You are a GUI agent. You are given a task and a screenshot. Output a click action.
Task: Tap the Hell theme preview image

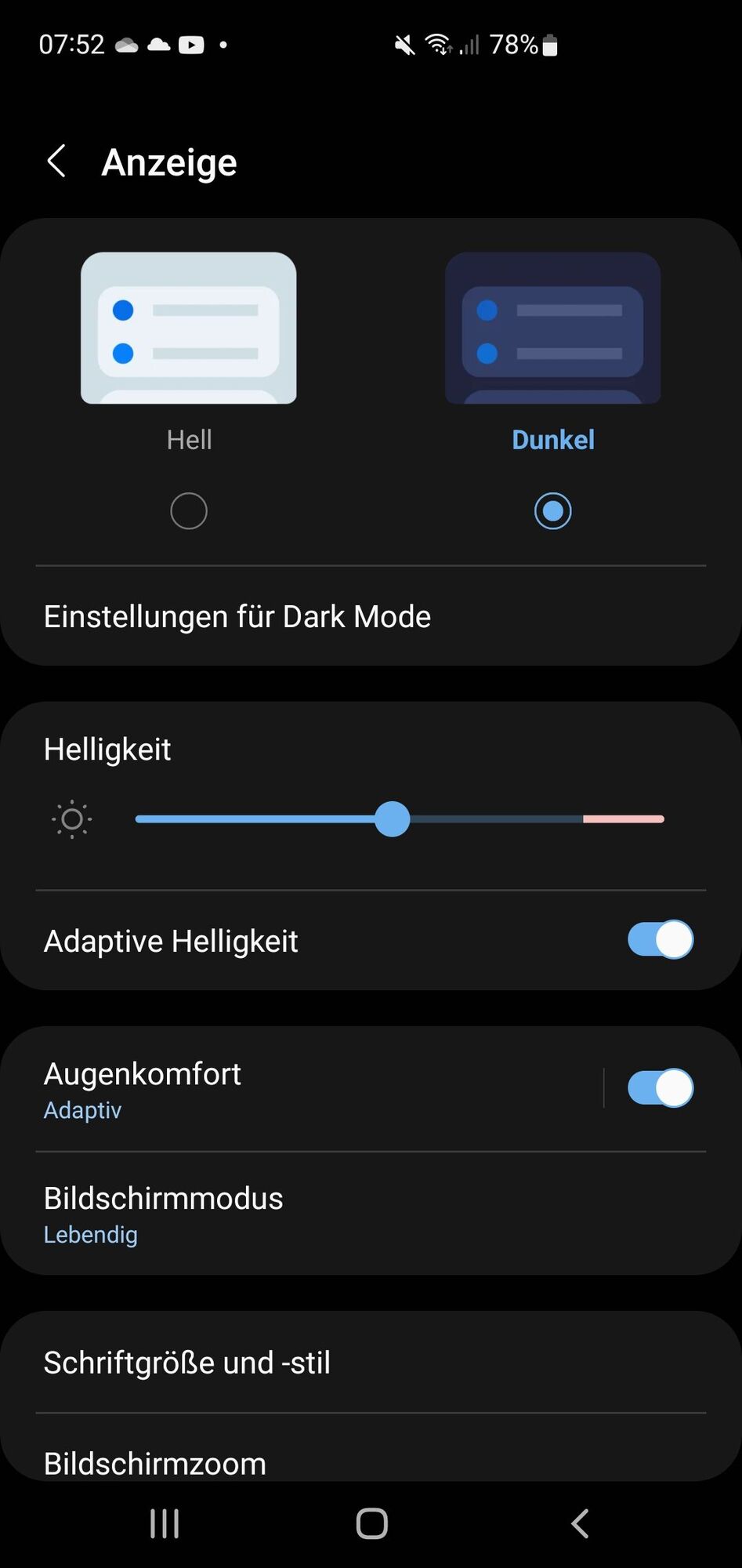(x=189, y=328)
